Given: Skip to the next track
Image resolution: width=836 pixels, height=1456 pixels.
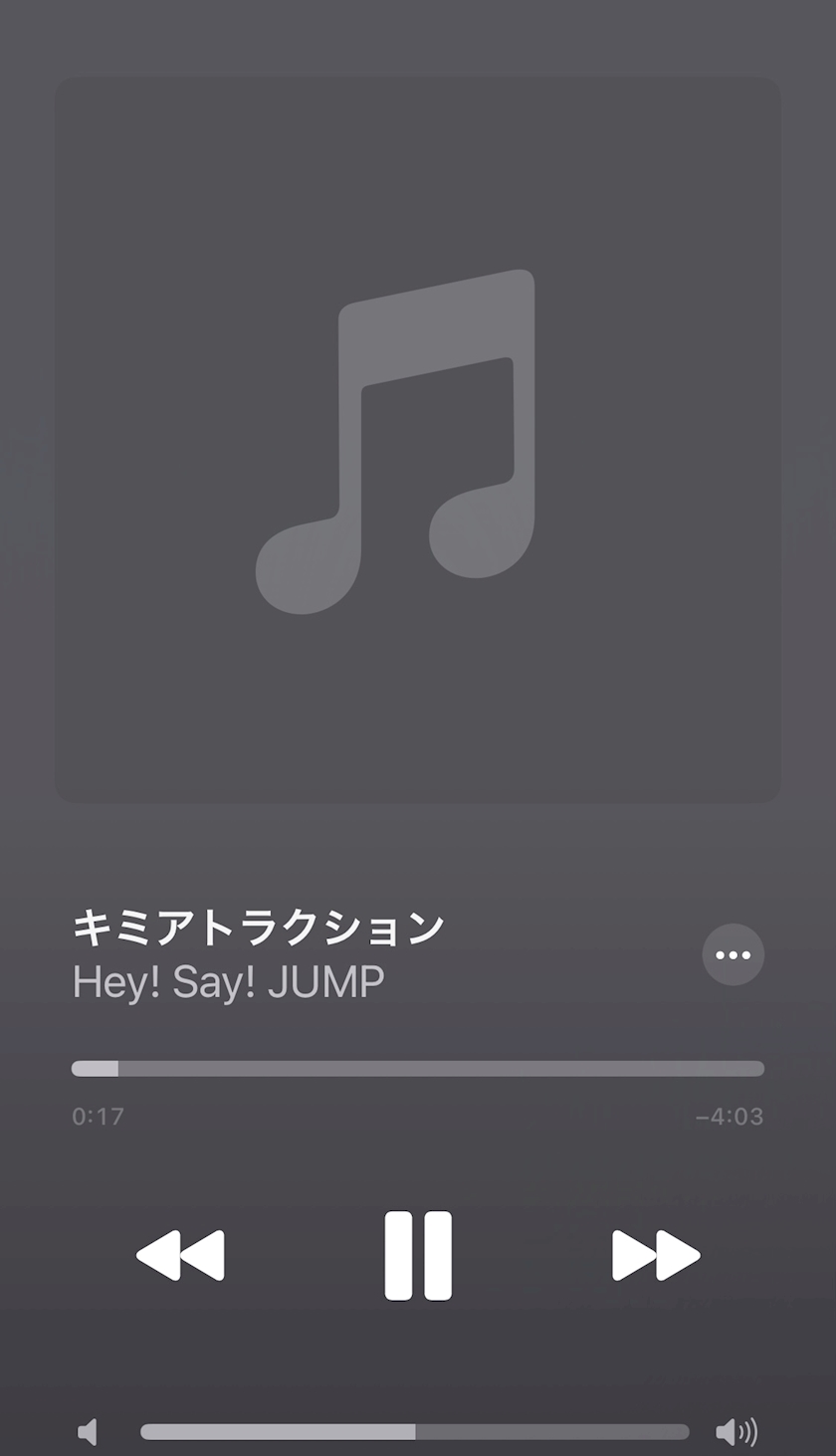Looking at the screenshot, I should tap(656, 1255).
